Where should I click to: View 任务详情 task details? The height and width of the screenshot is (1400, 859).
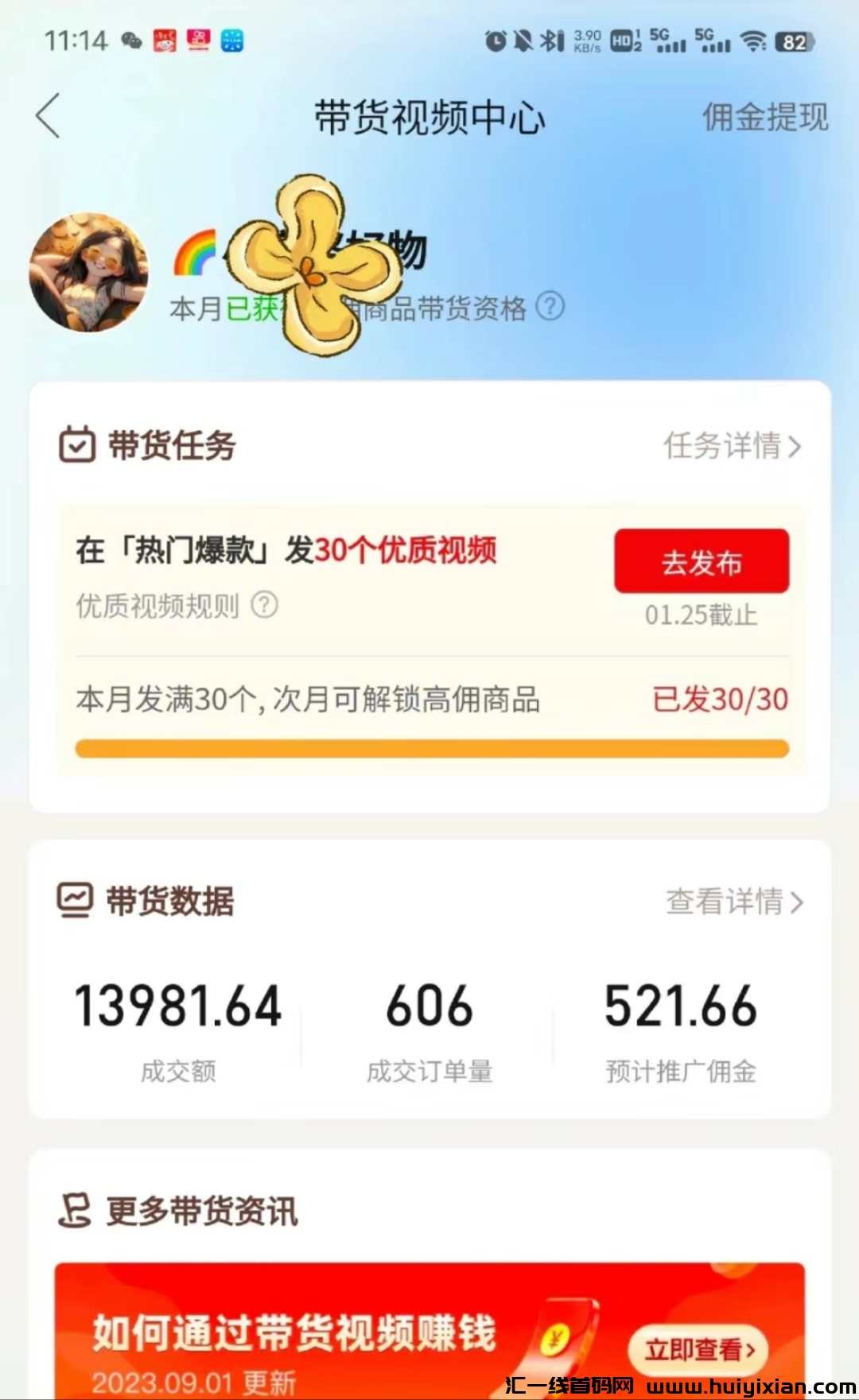pyautogui.click(x=732, y=445)
